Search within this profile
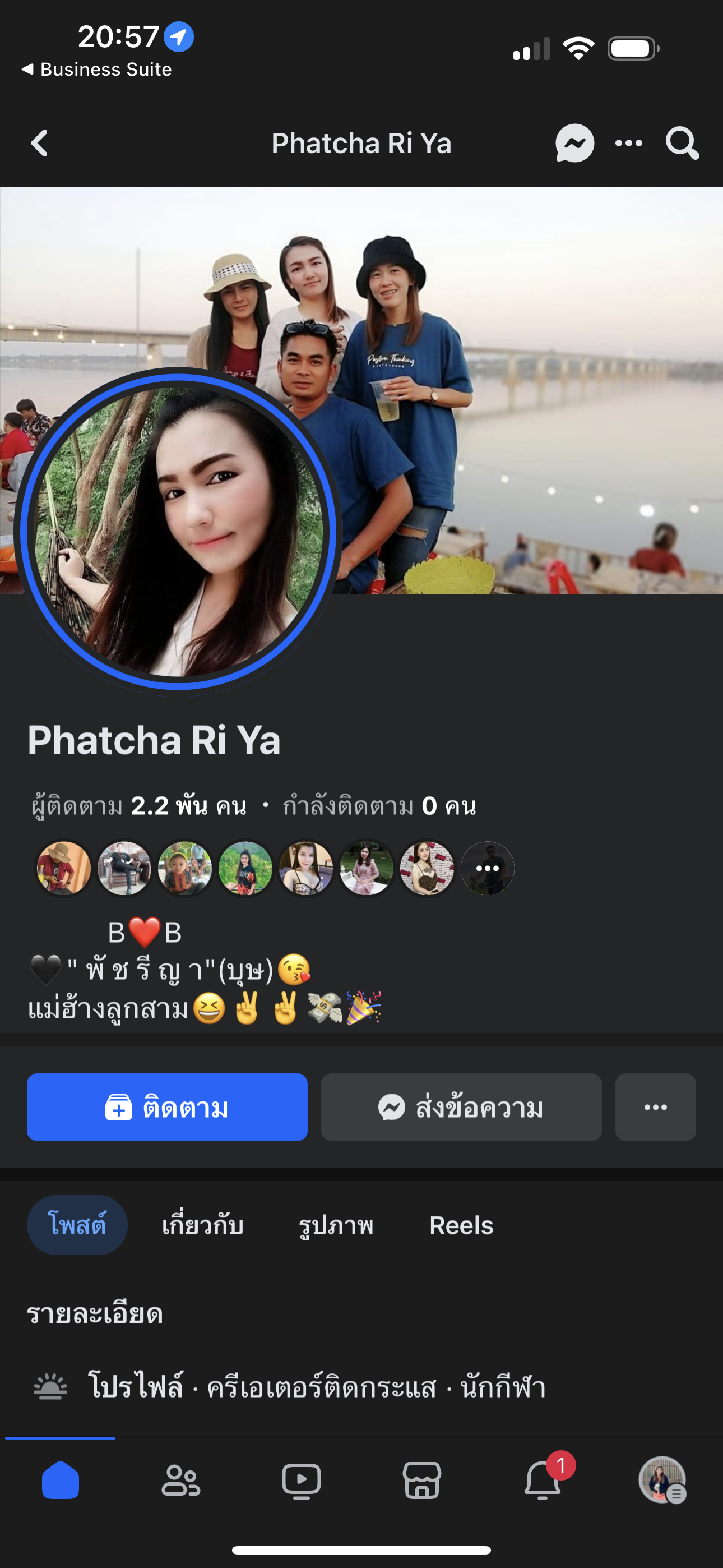Viewport: 723px width, 1568px height. click(682, 144)
